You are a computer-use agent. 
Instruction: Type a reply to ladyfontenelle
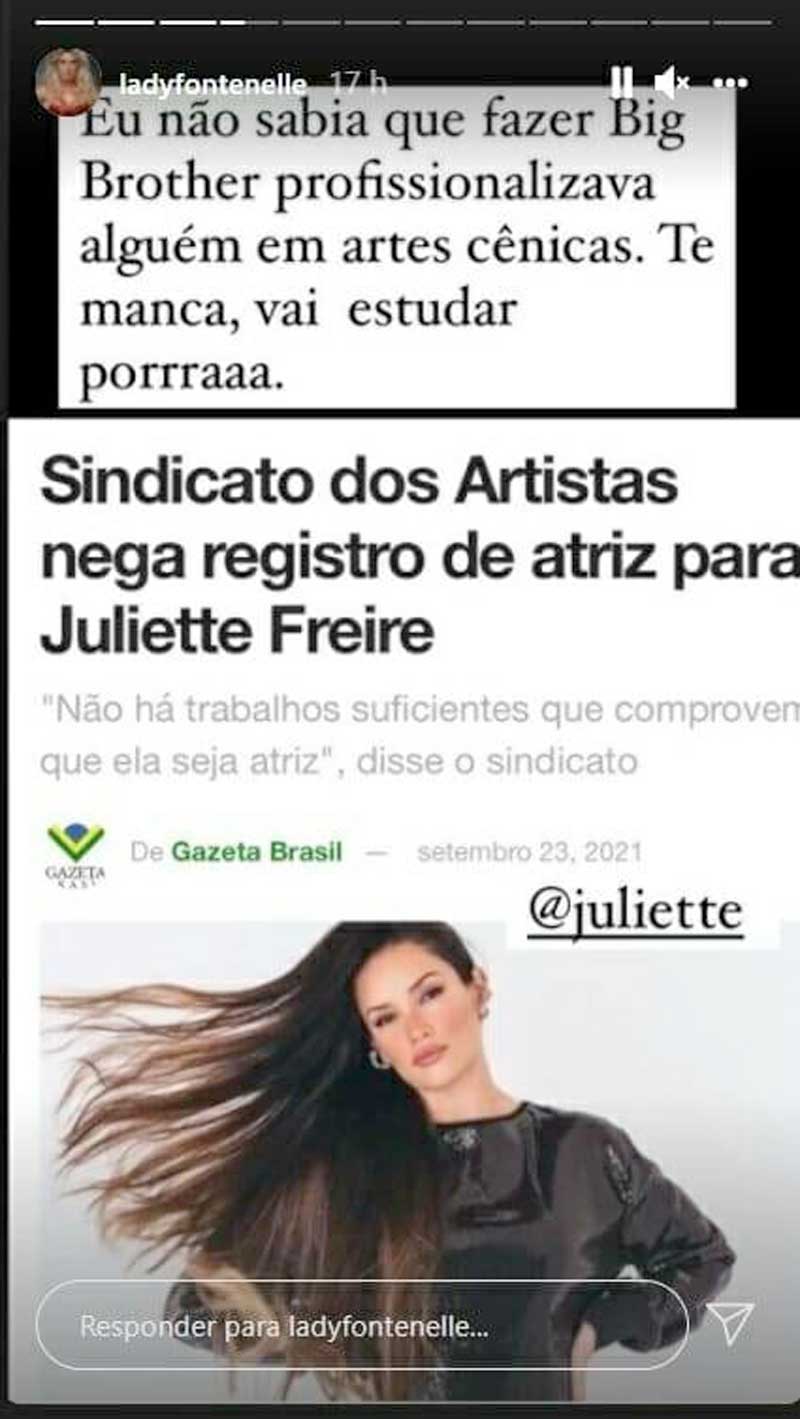(x=360, y=1326)
